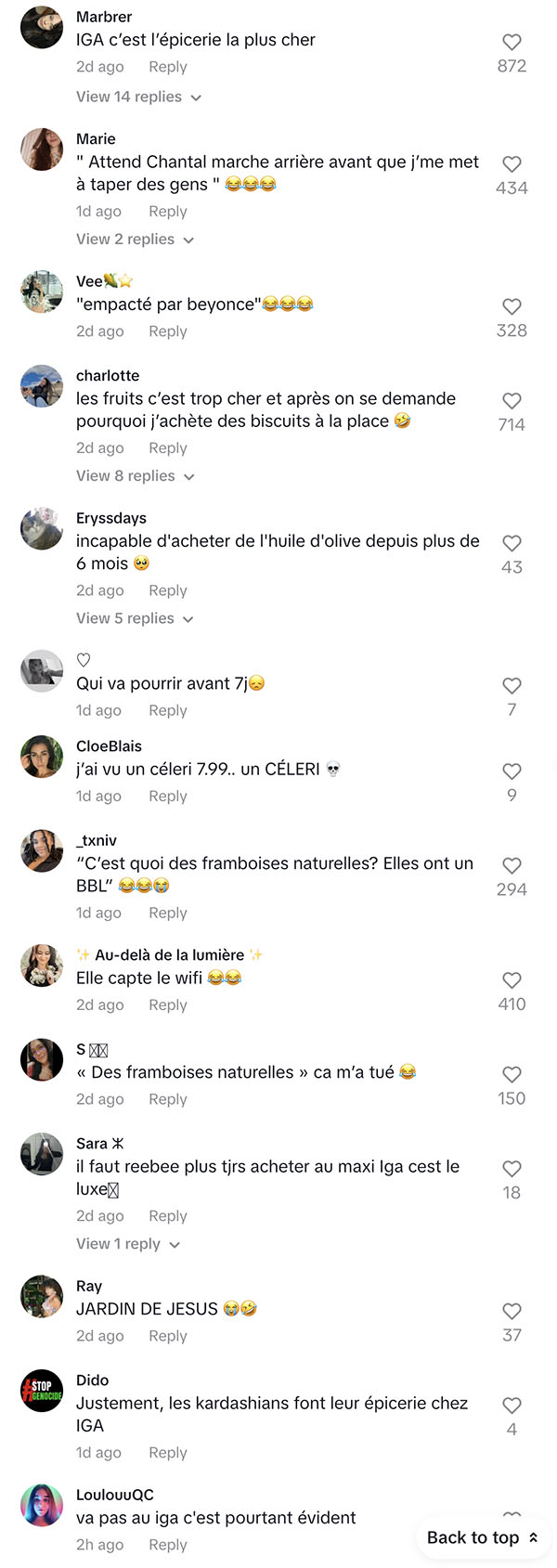Like the "ca m'a tué" comment
The image size is (557, 1568).
click(x=512, y=1074)
